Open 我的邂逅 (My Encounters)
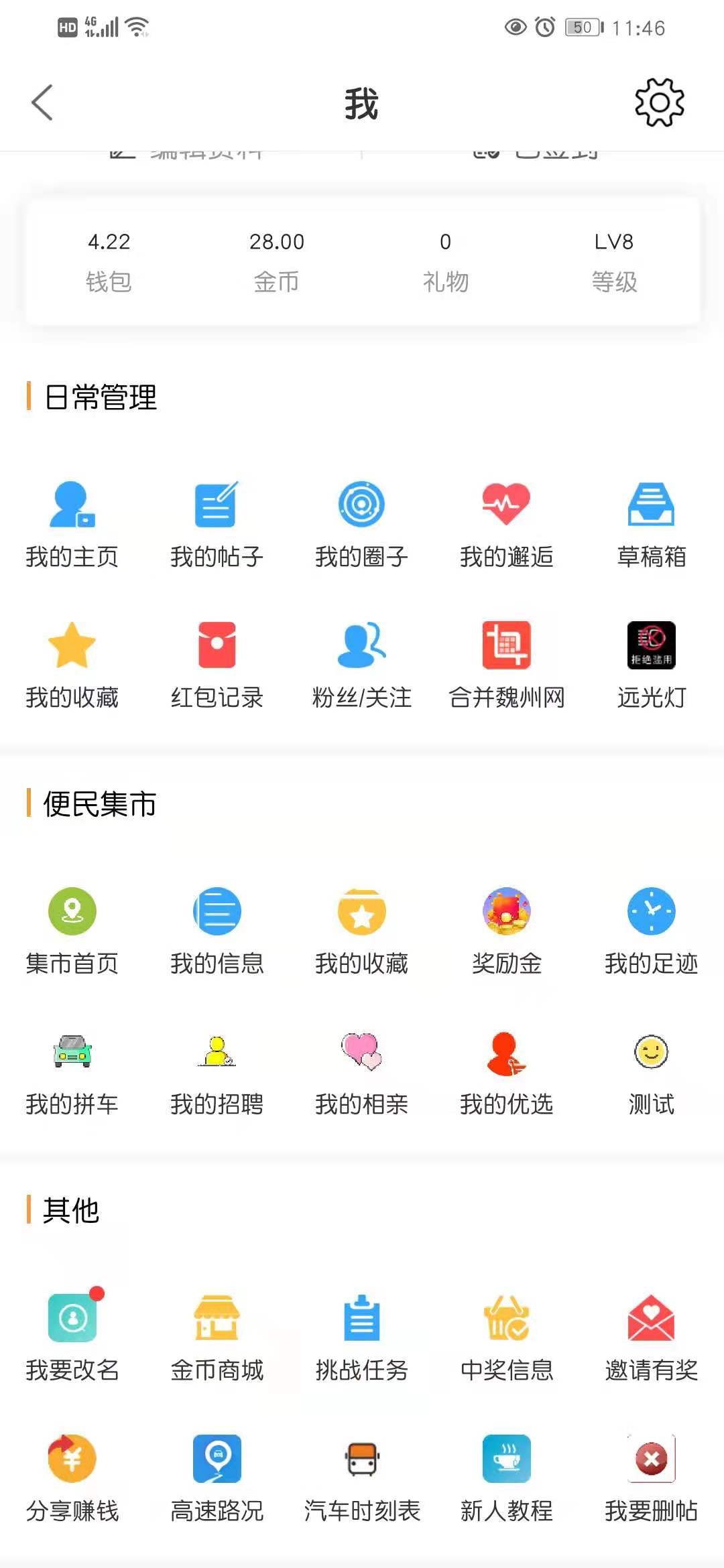Image resolution: width=724 pixels, height=1568 pixels. 507,523
